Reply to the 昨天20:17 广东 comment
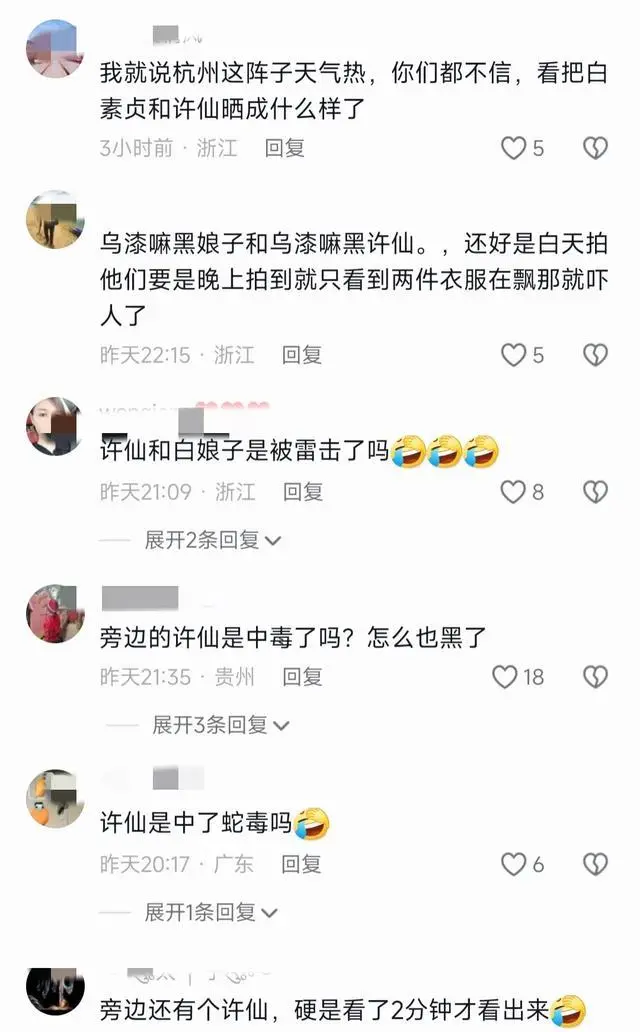640x1032 pixels. click(301, 863)
